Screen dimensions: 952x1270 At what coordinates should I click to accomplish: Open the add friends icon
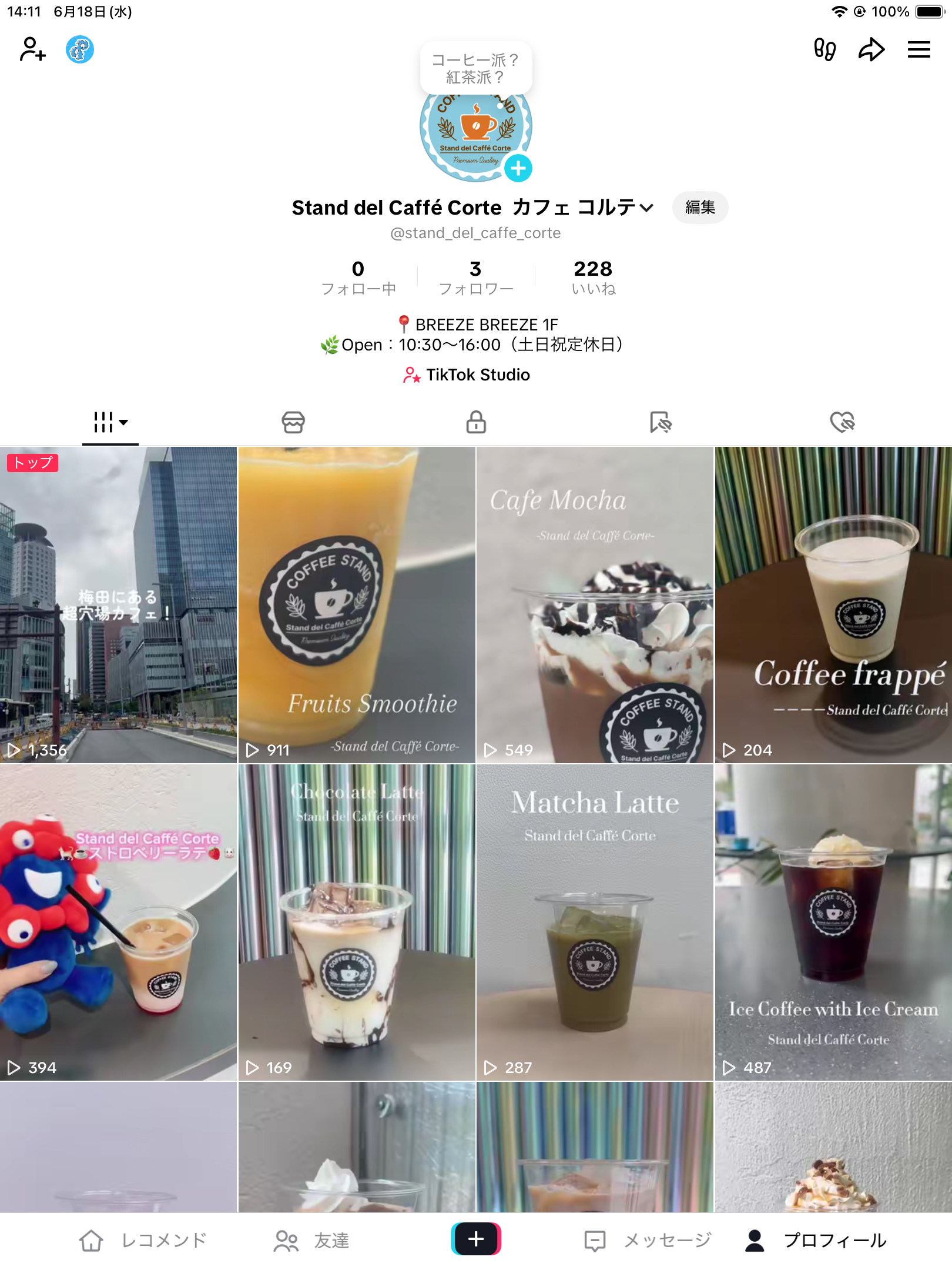32,49
